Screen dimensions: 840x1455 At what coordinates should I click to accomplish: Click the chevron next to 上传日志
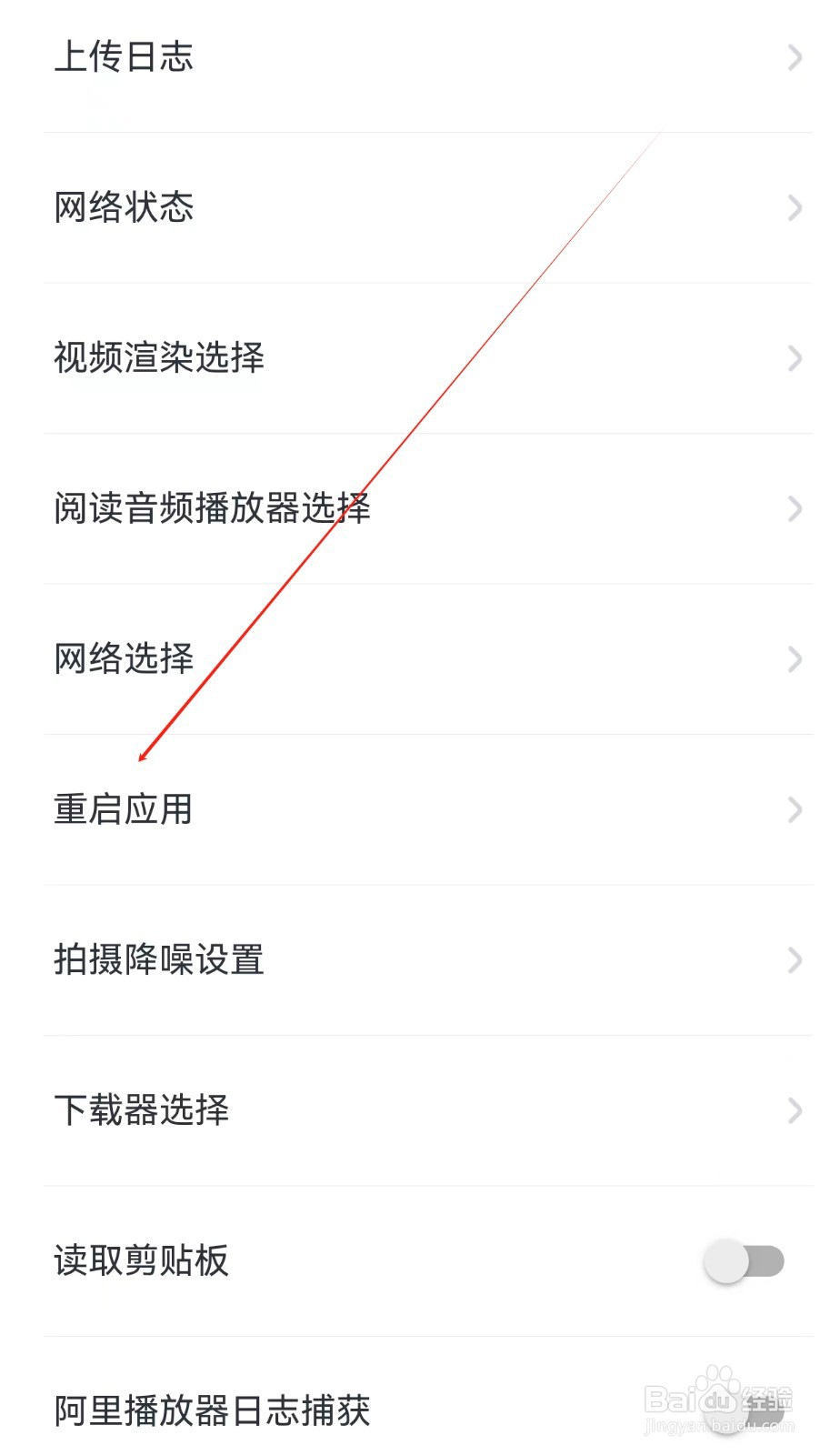pos(795,58)
